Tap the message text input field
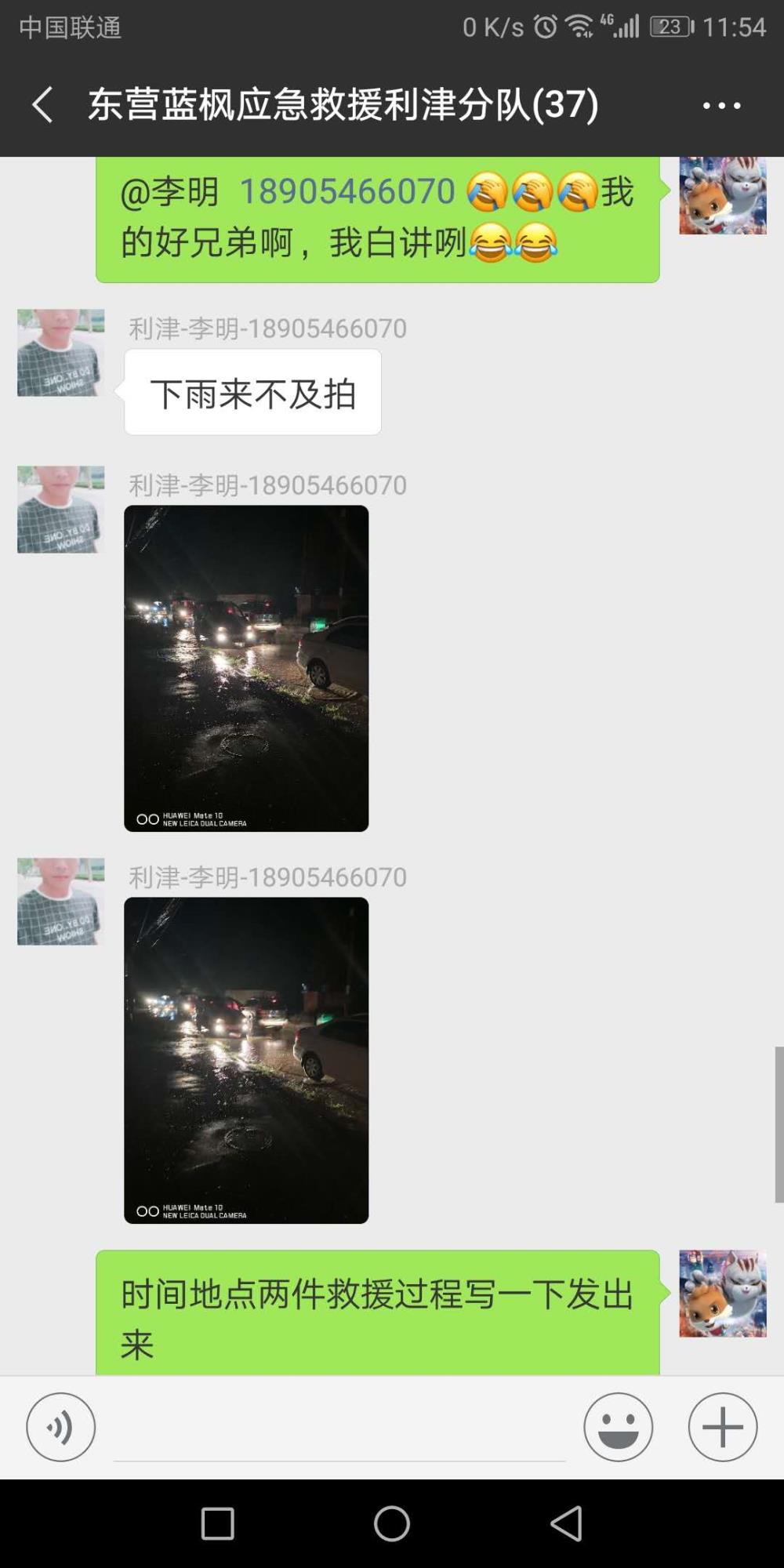The width and height of the screenshot is (784, 1568). 339,1428
